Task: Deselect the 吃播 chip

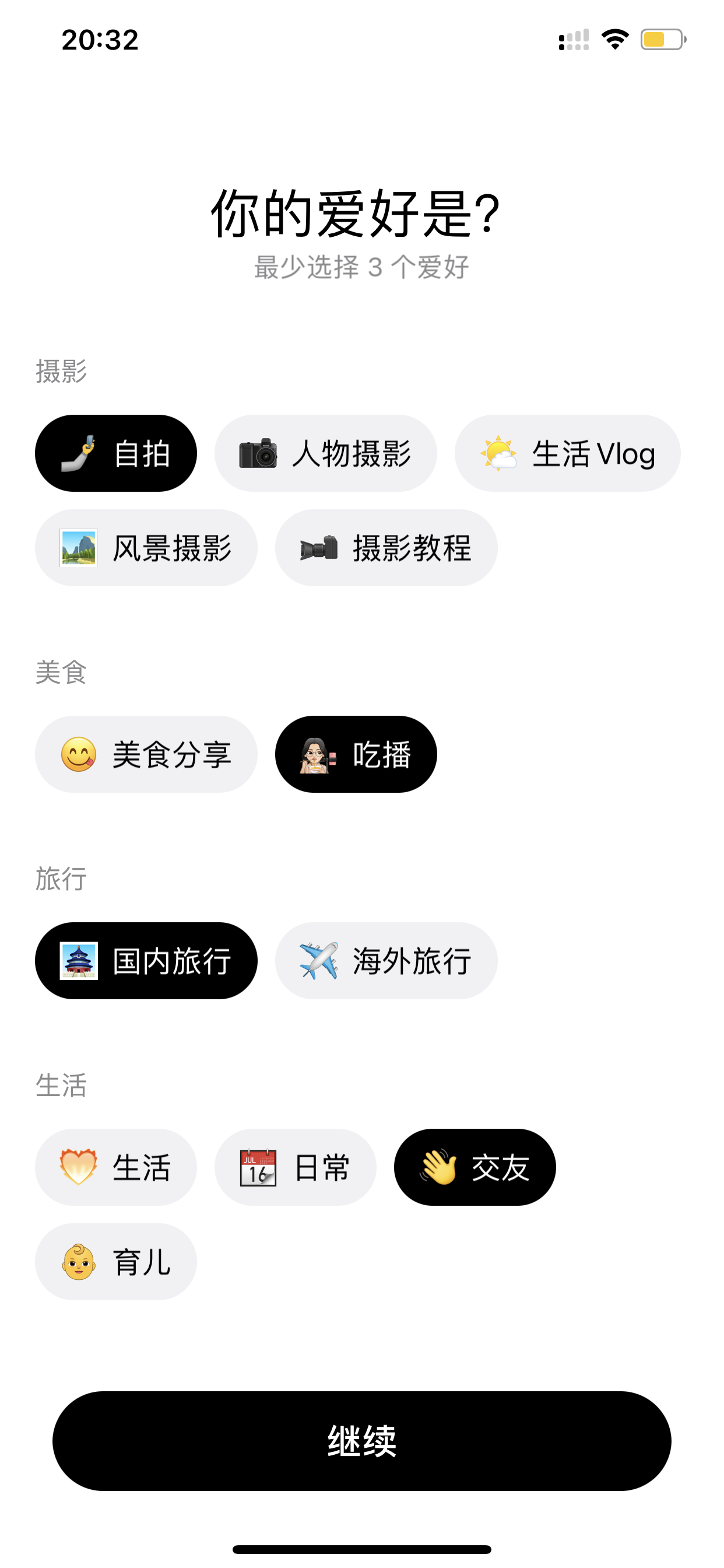Action: [x=356, y=754]
